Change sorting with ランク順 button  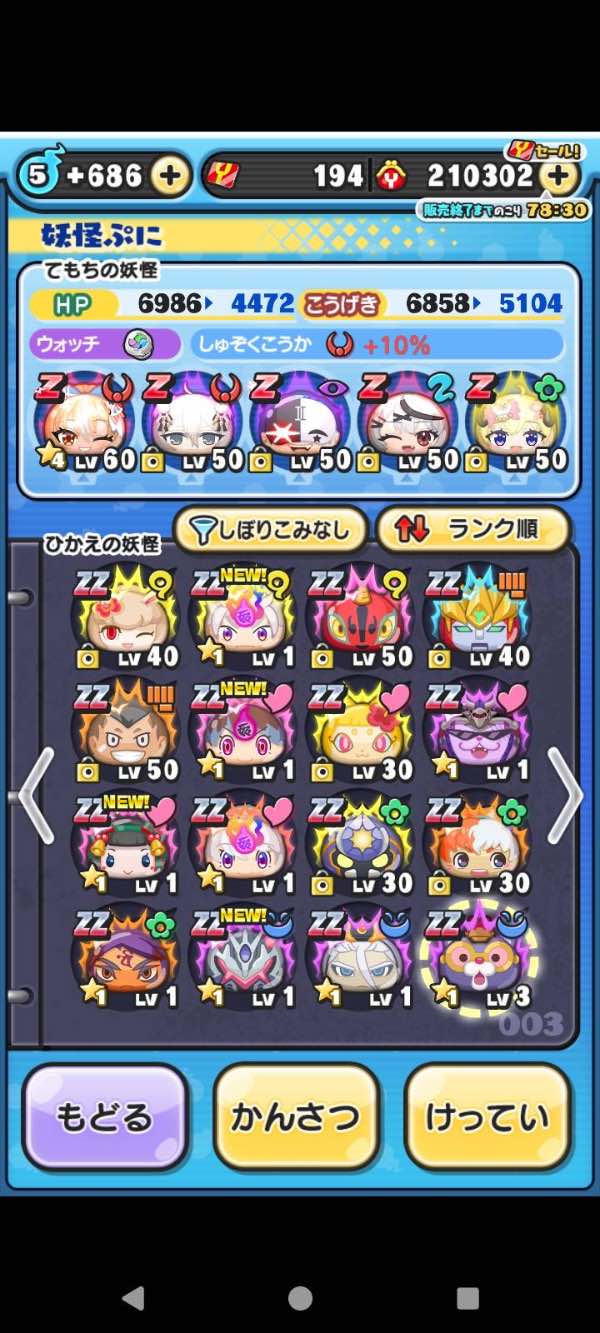pos(473,530)
